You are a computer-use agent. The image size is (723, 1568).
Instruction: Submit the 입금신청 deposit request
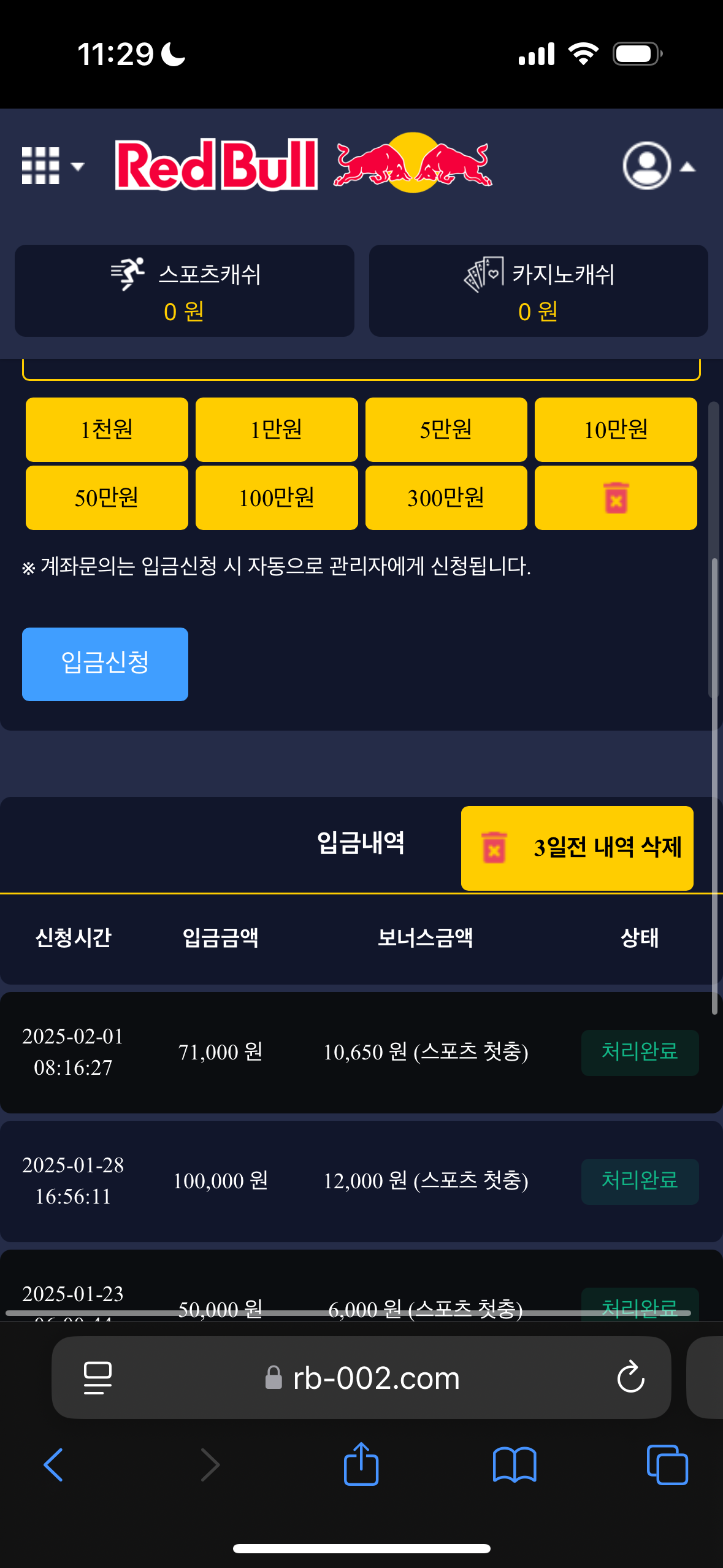pos(105,664)
